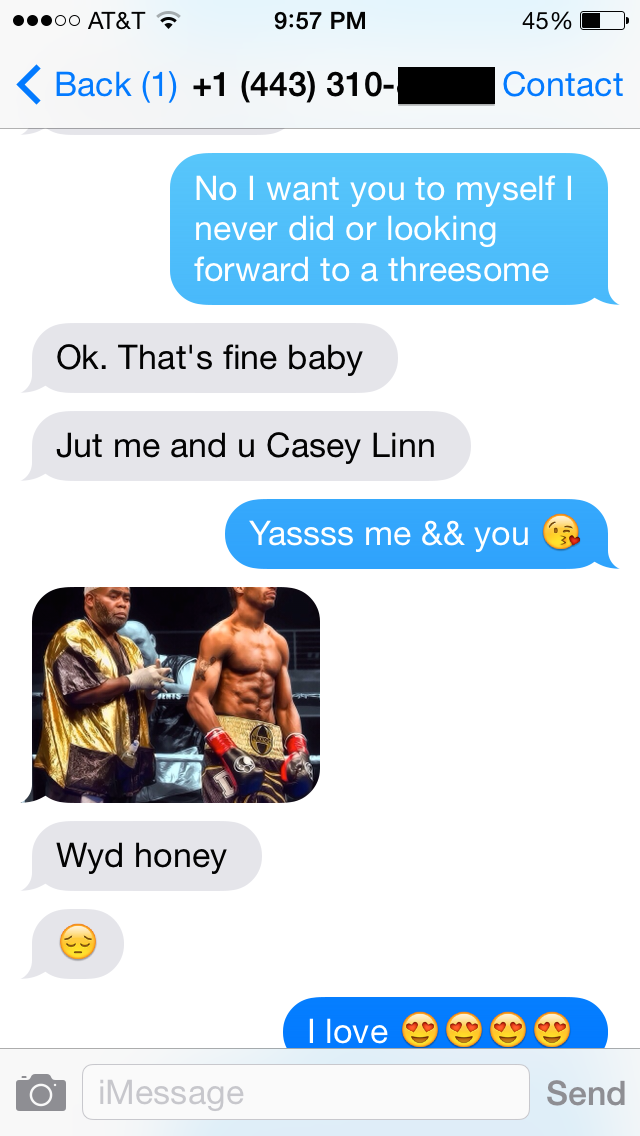640x1136 pixels.
Task: Go back to the messages list
Action: point(95,86)
